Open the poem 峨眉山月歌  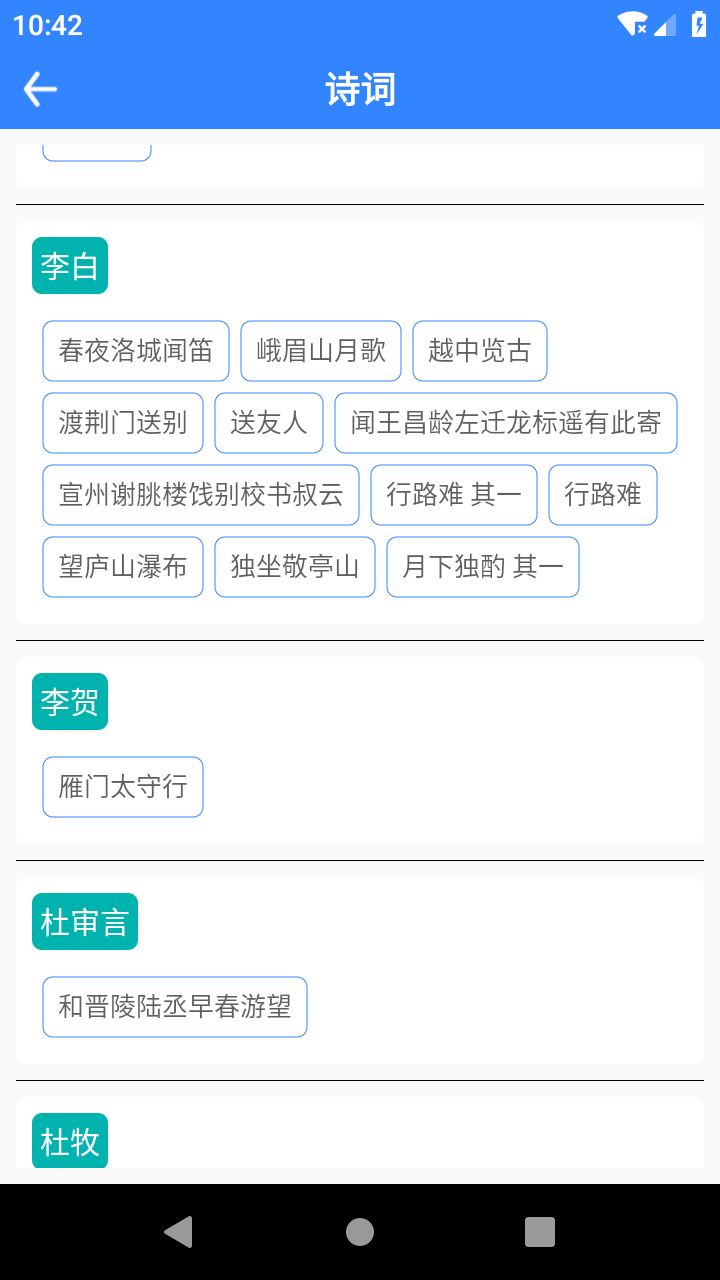click(x=320, y=350)
